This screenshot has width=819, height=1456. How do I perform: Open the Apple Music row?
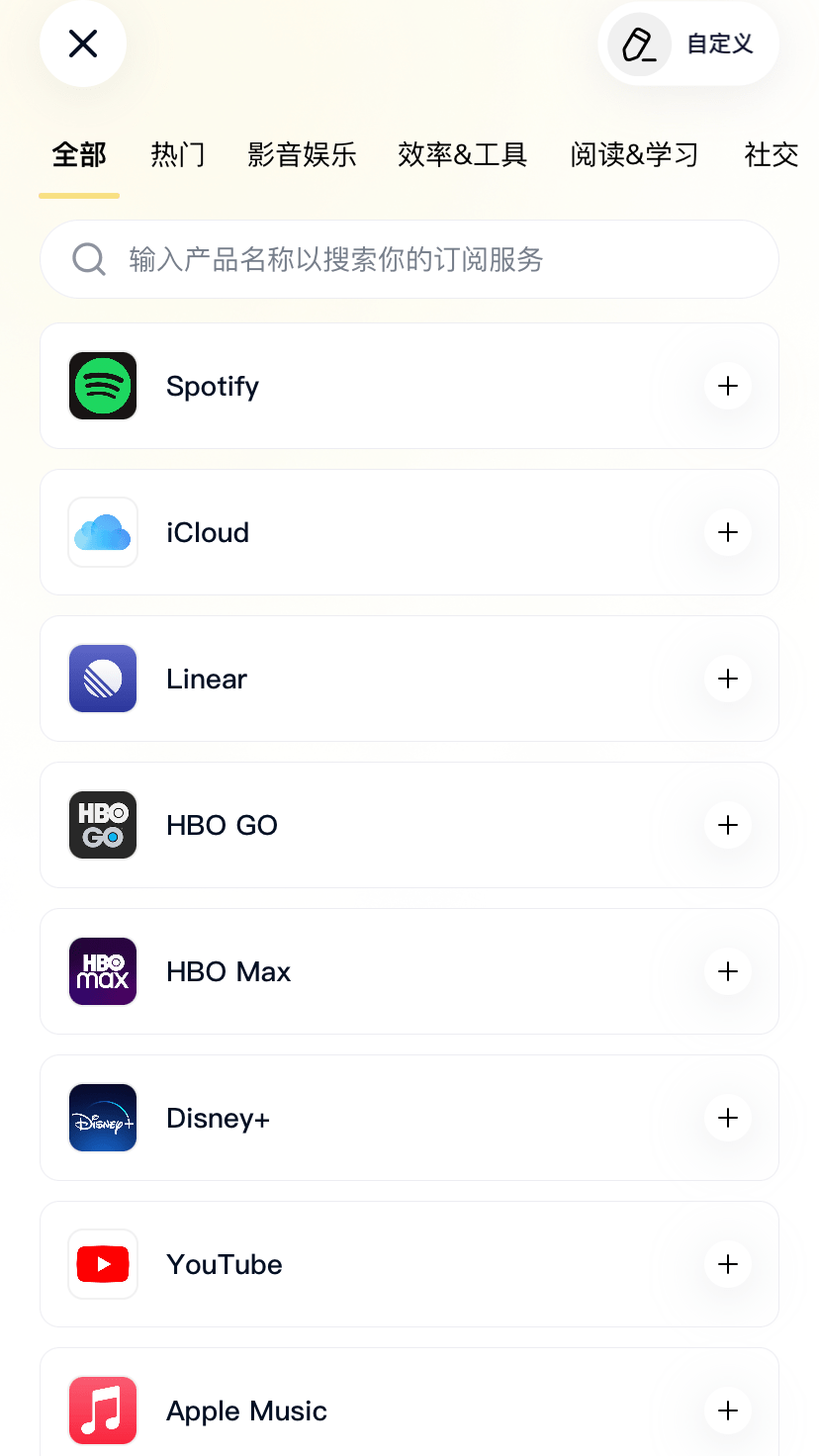[396, 1410]
